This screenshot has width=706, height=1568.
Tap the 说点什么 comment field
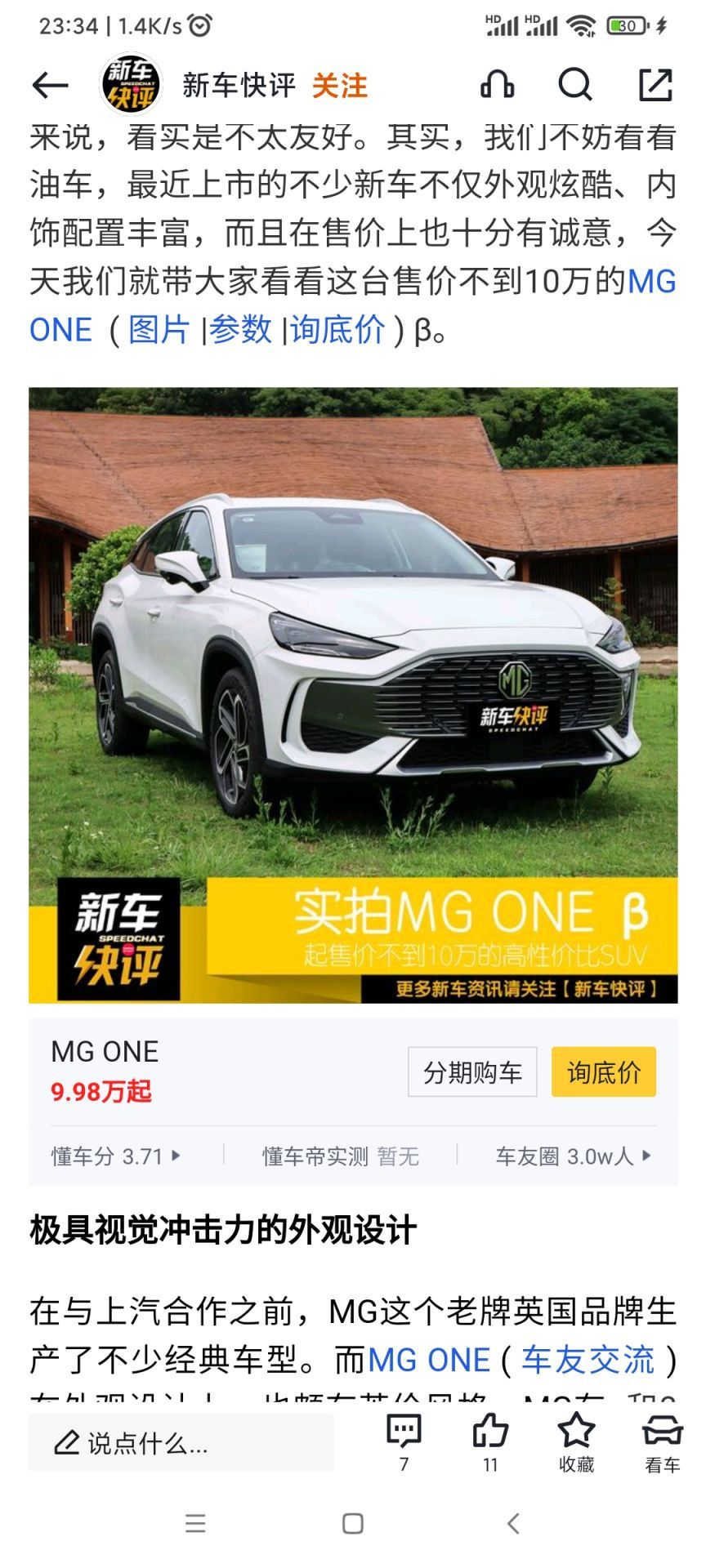coord(181,1443)
